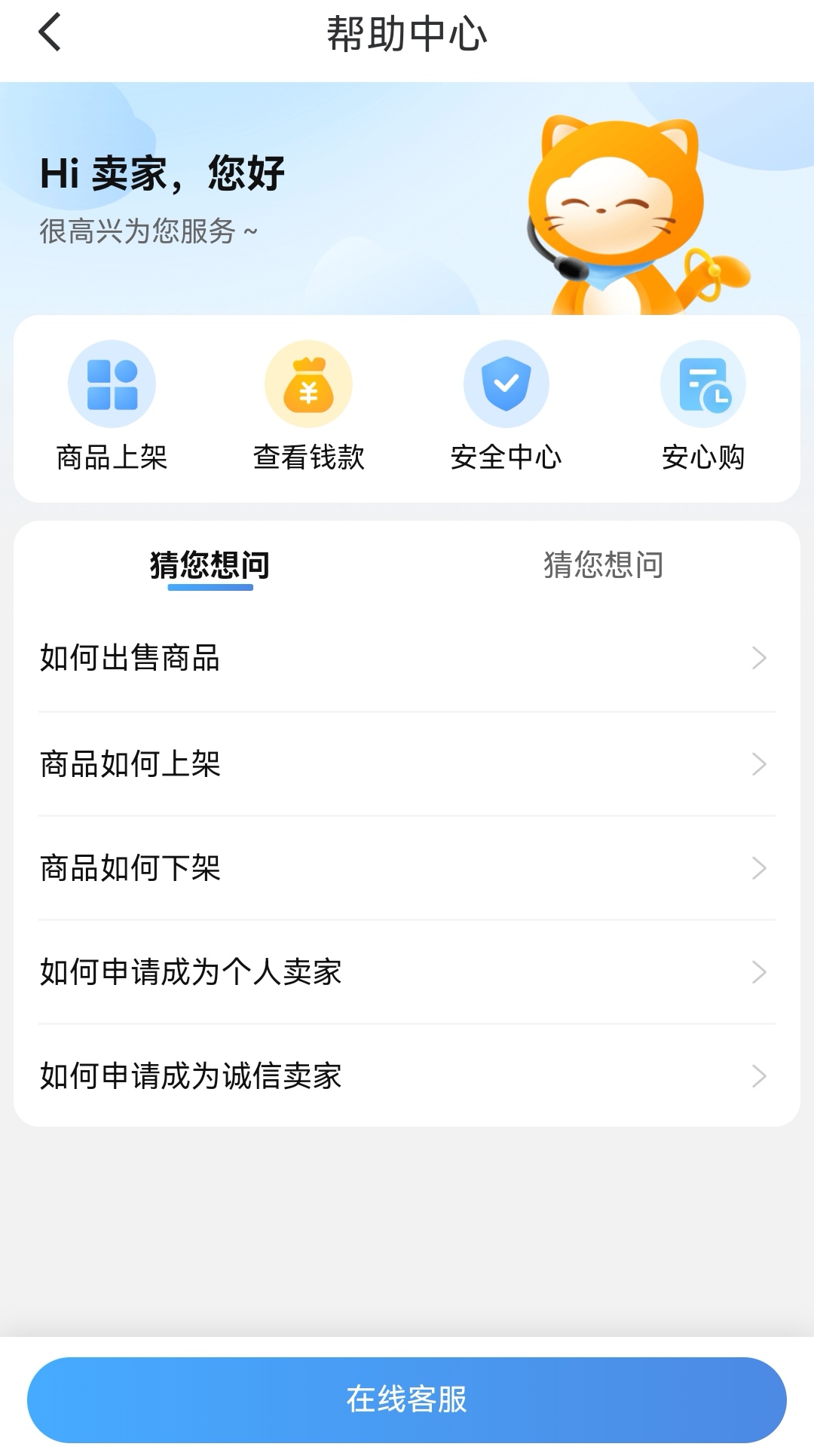View answer for 商品如何下架
The image size is (814, 1456).
point(407,868)
